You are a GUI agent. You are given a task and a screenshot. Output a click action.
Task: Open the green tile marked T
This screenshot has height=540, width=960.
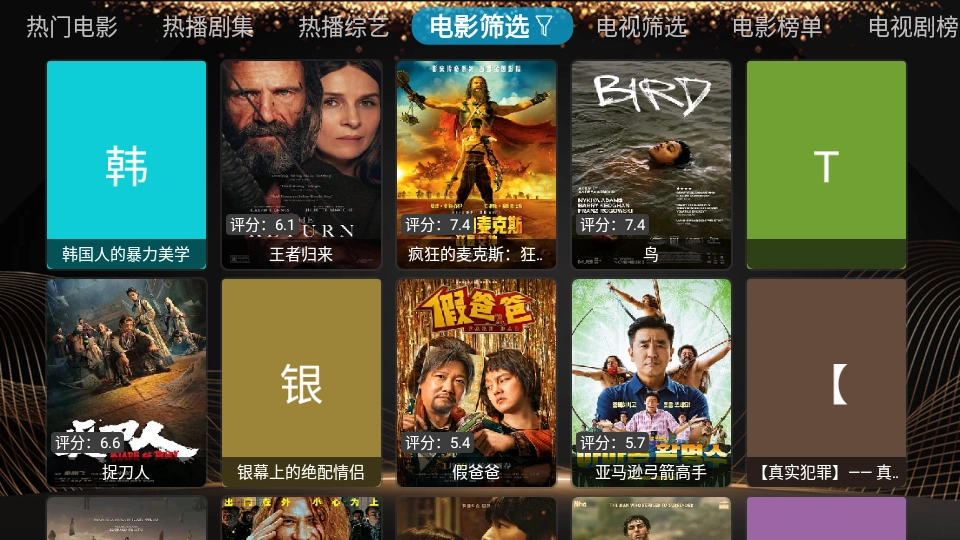[826, 165]
